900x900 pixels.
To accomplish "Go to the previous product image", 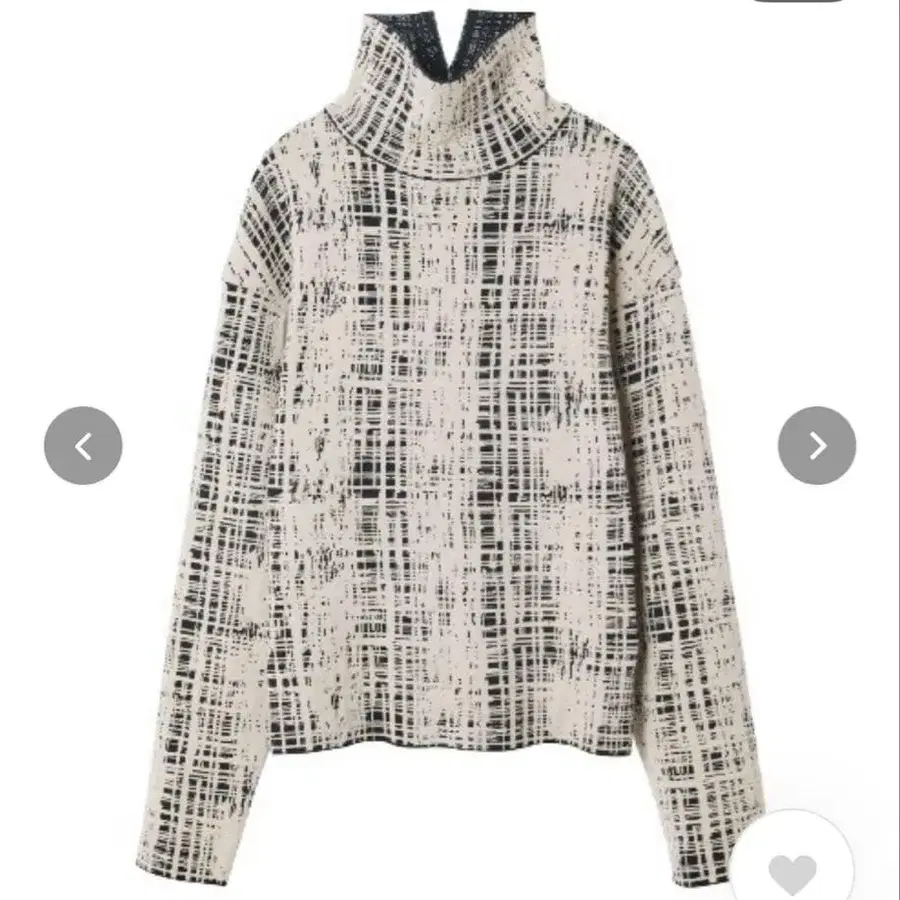I will [x=83, y=446].
